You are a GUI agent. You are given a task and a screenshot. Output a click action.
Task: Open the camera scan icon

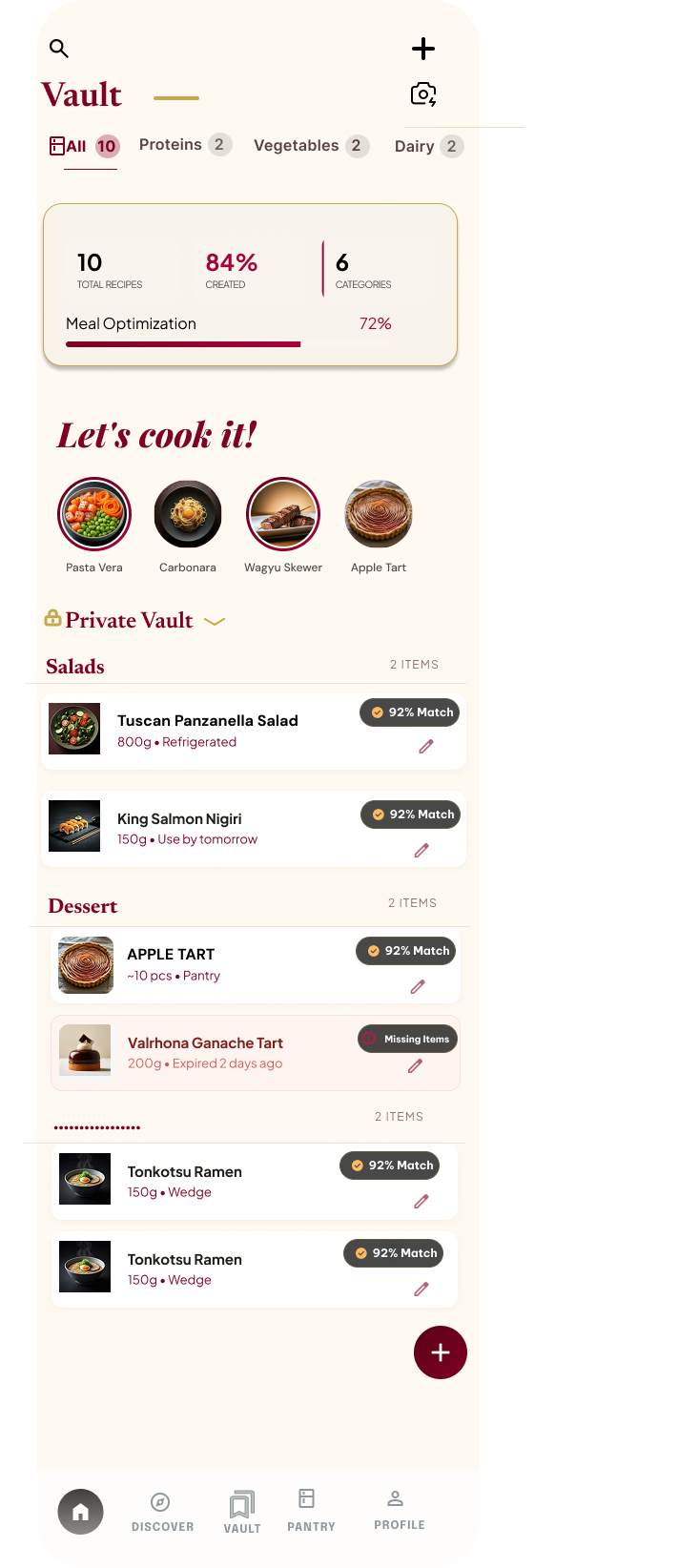coord(423,93)
